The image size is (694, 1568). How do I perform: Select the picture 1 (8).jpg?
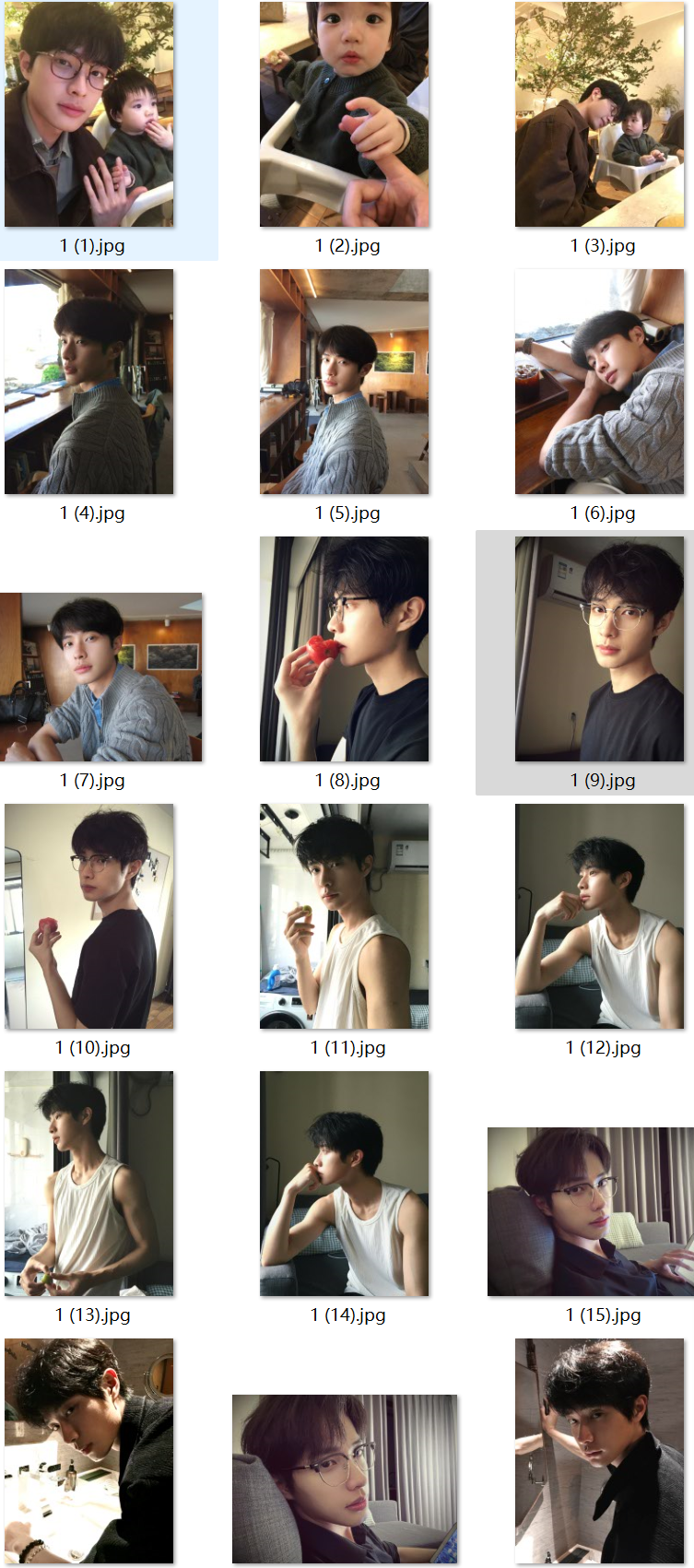(x=345, y=649)
